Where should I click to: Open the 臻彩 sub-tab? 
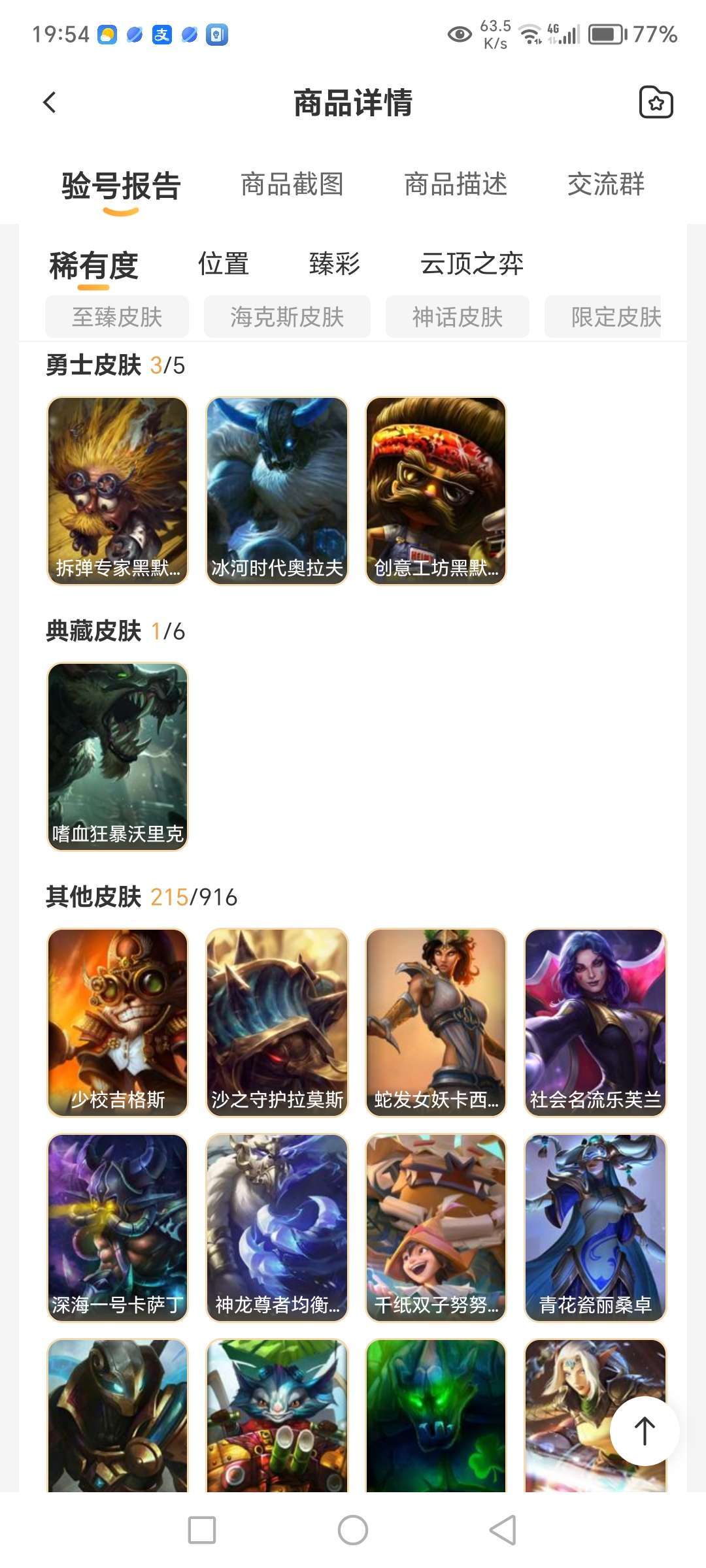334,264
